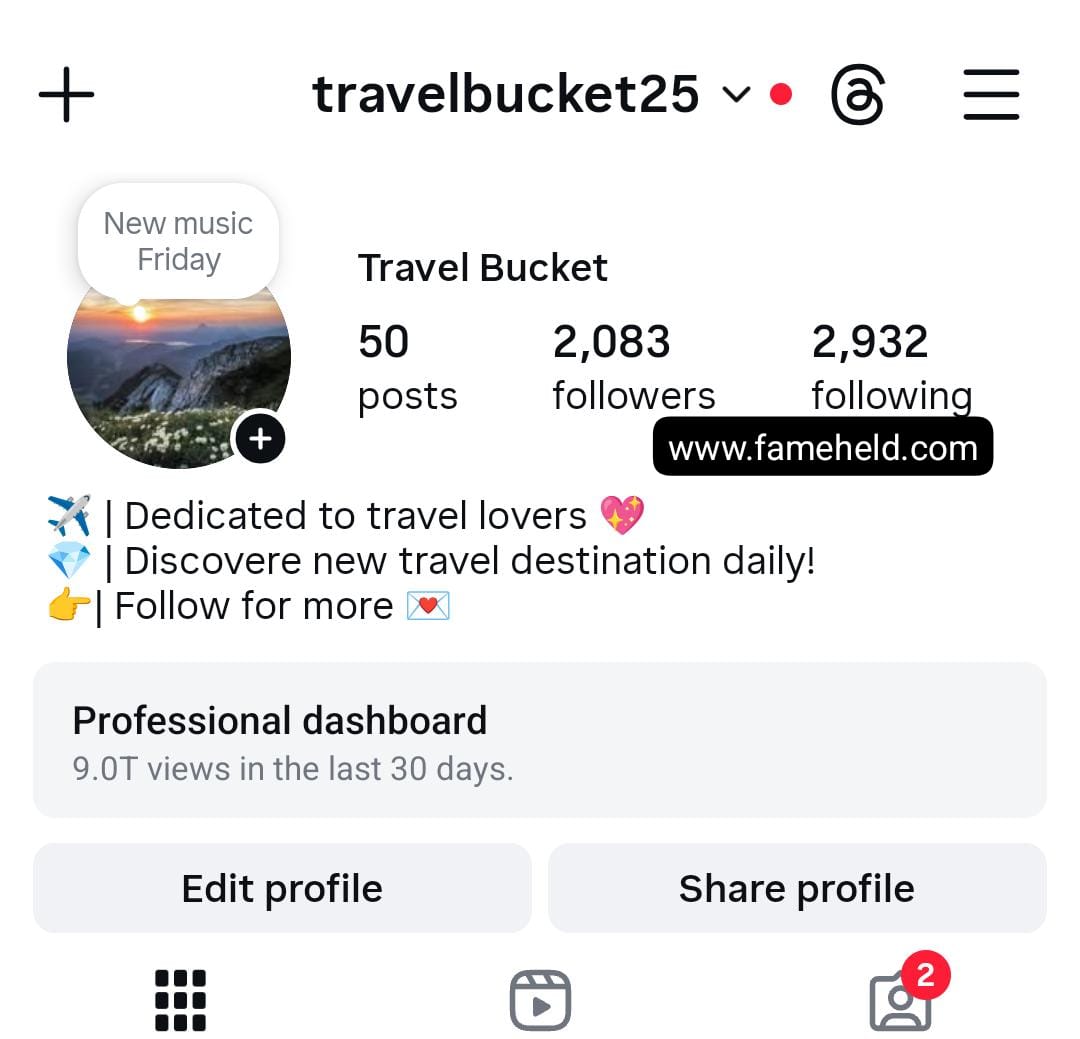
Task: Add a story via profile picture plus
Action: (x=260, y=439)
